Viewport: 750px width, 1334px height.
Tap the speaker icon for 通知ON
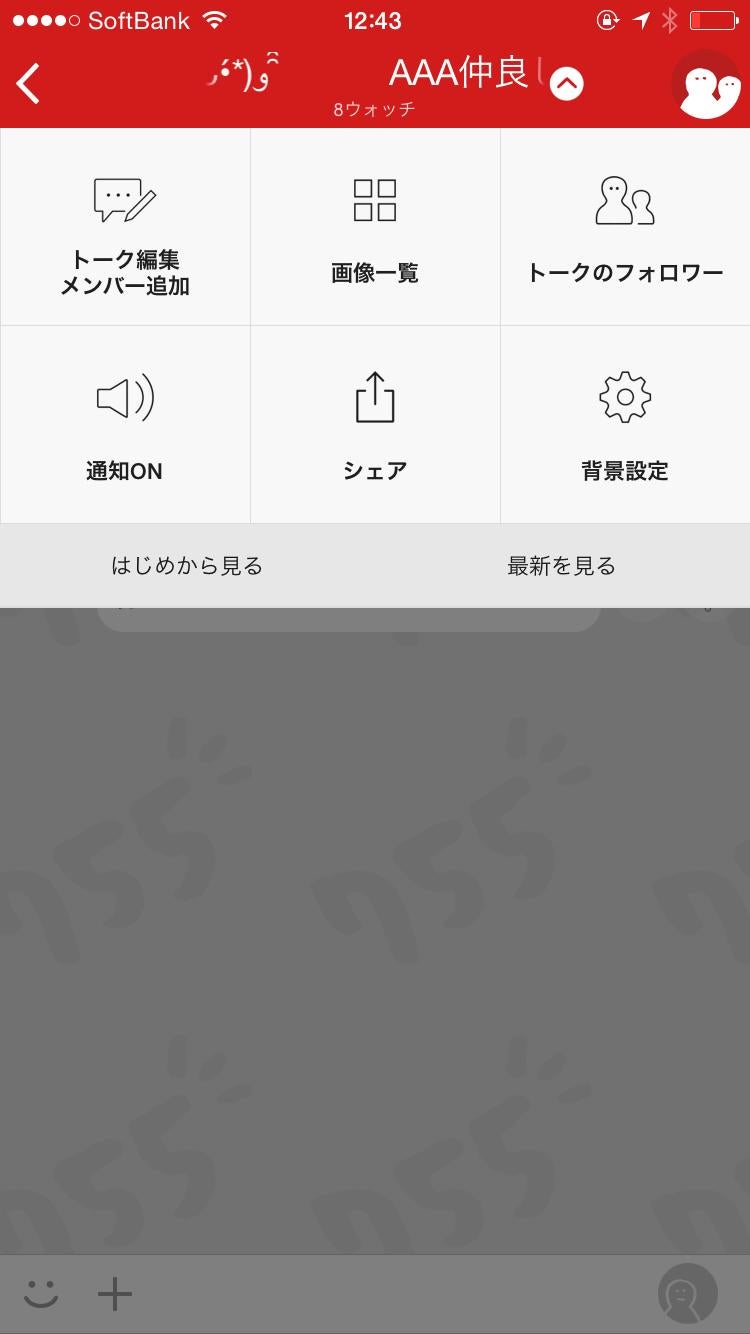124,396
